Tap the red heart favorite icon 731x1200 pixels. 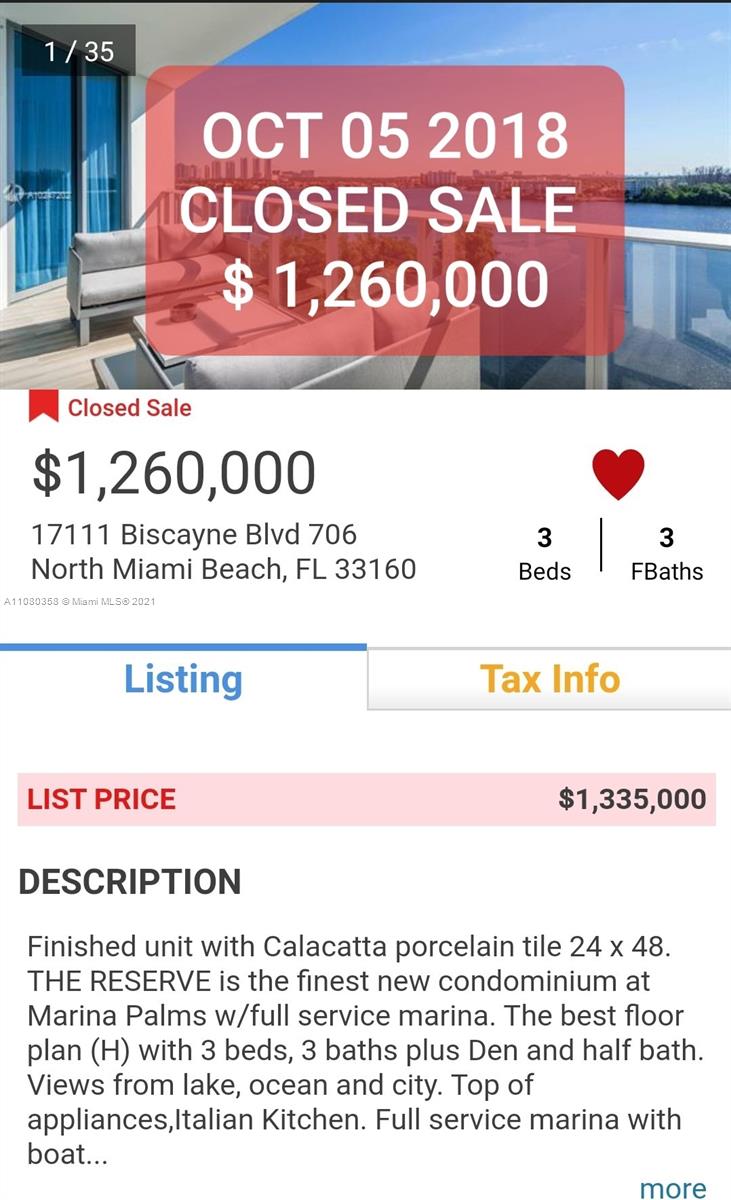point(618,474)
